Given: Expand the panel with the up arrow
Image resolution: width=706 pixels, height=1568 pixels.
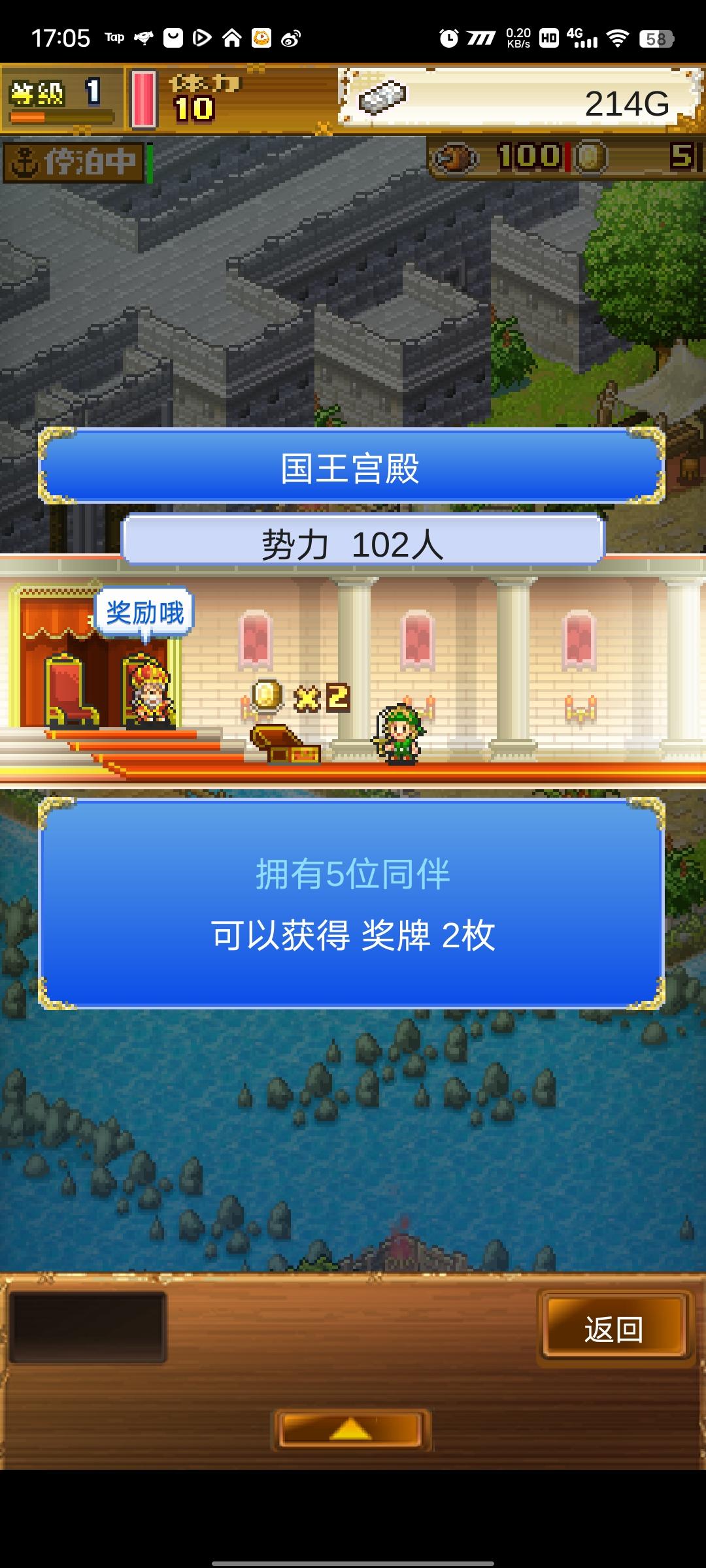Looking at the screenshot, I should pyautogui.click(x=351, y=1429).
